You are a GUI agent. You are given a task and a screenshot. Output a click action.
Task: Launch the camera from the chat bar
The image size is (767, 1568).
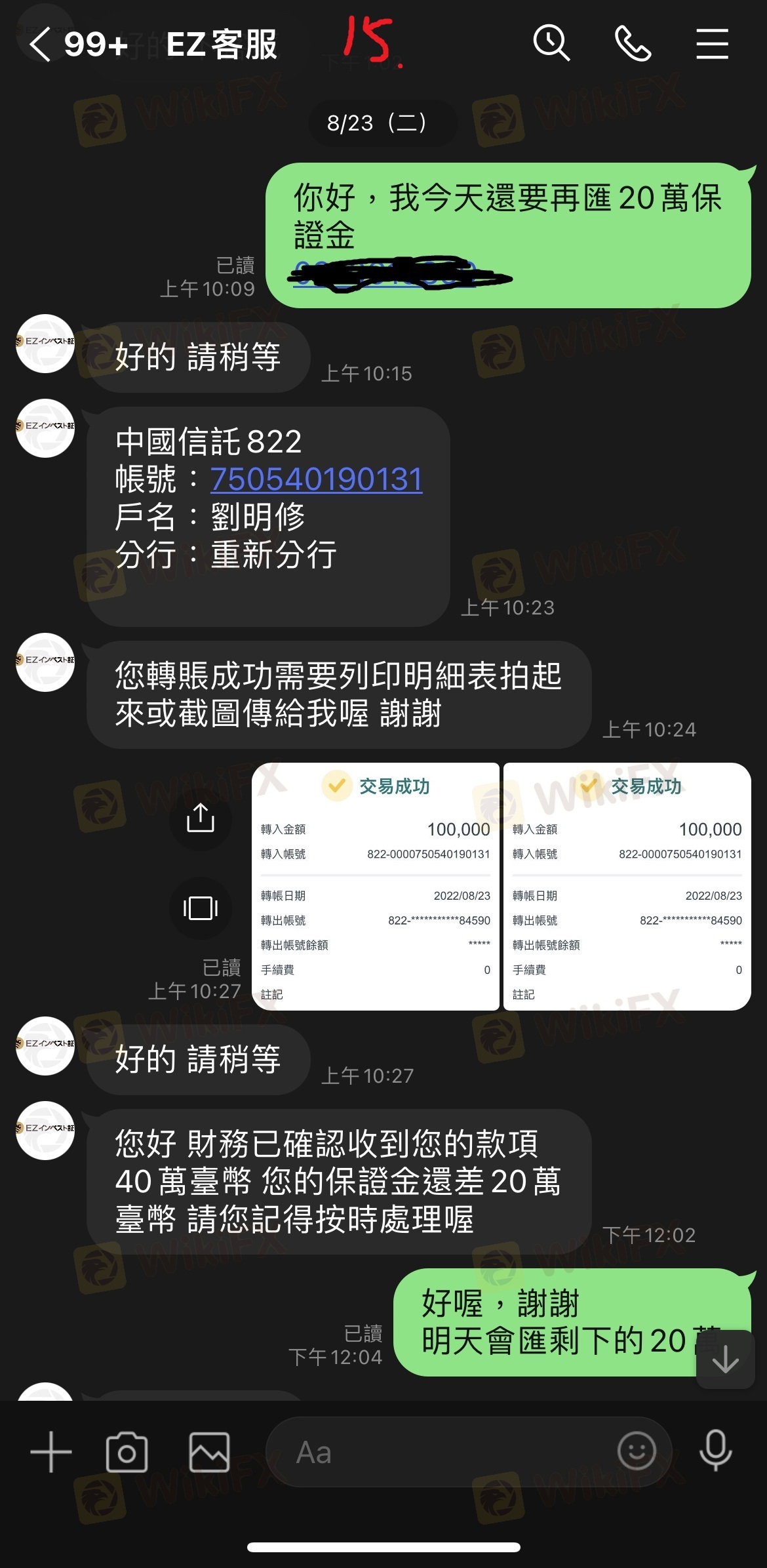coord(127,1453)
